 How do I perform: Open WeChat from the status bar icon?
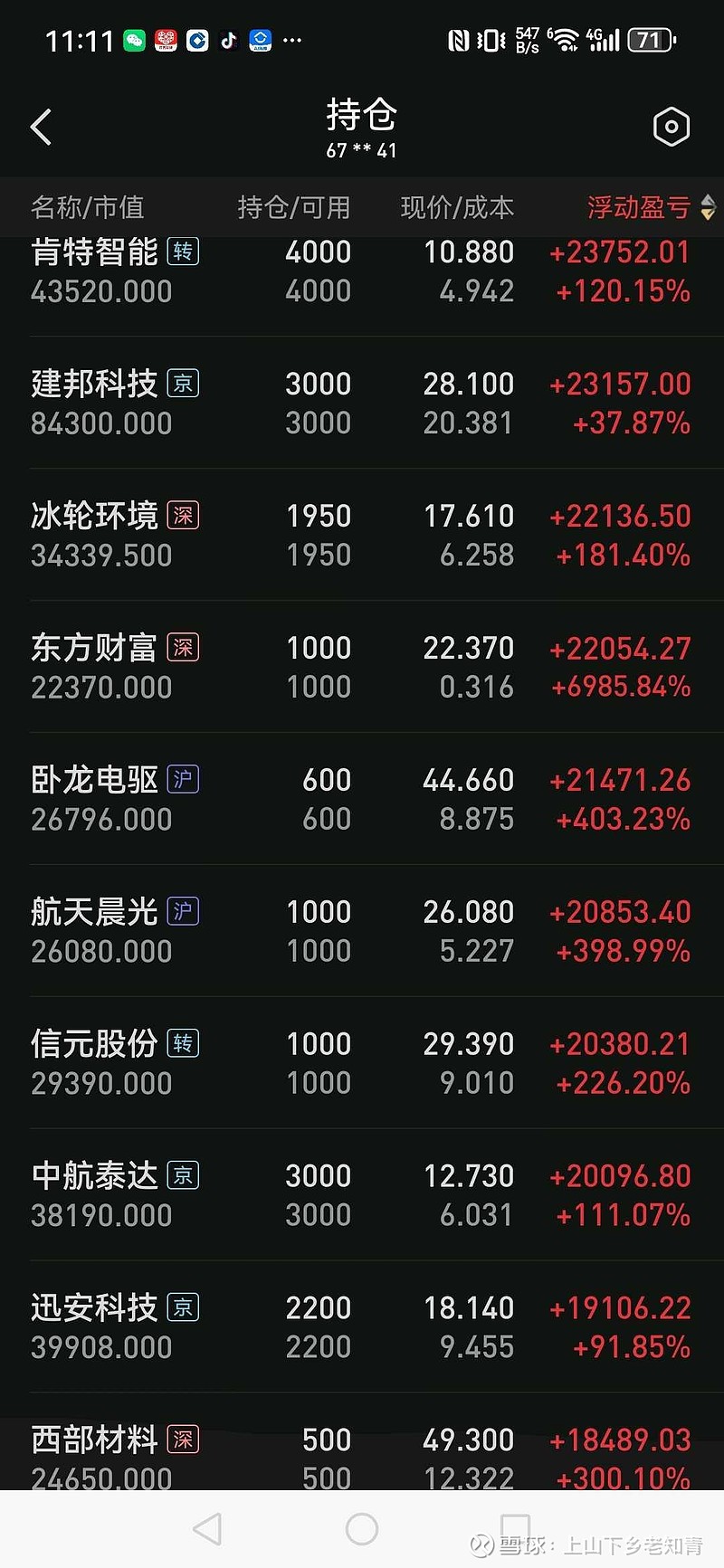coord(134,40)
